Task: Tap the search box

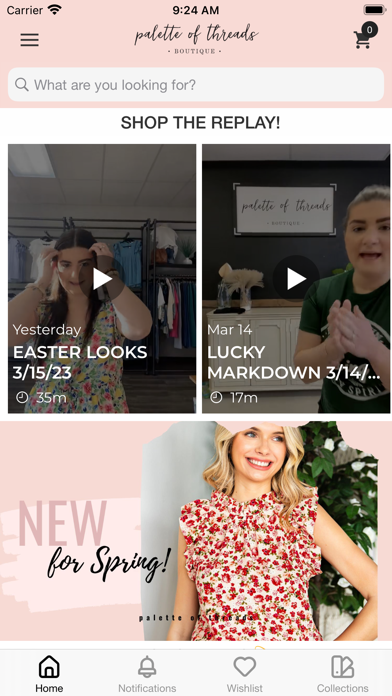Action: coord(196,84)
